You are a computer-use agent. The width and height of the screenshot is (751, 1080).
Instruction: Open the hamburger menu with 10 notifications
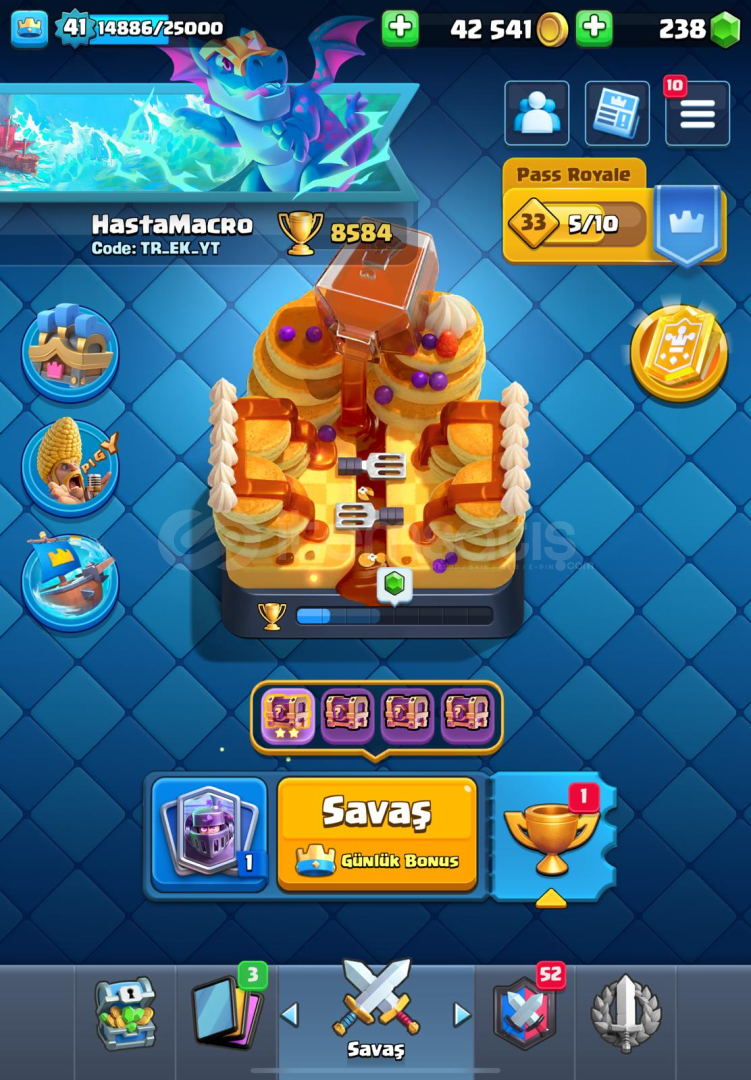[697, 114]
